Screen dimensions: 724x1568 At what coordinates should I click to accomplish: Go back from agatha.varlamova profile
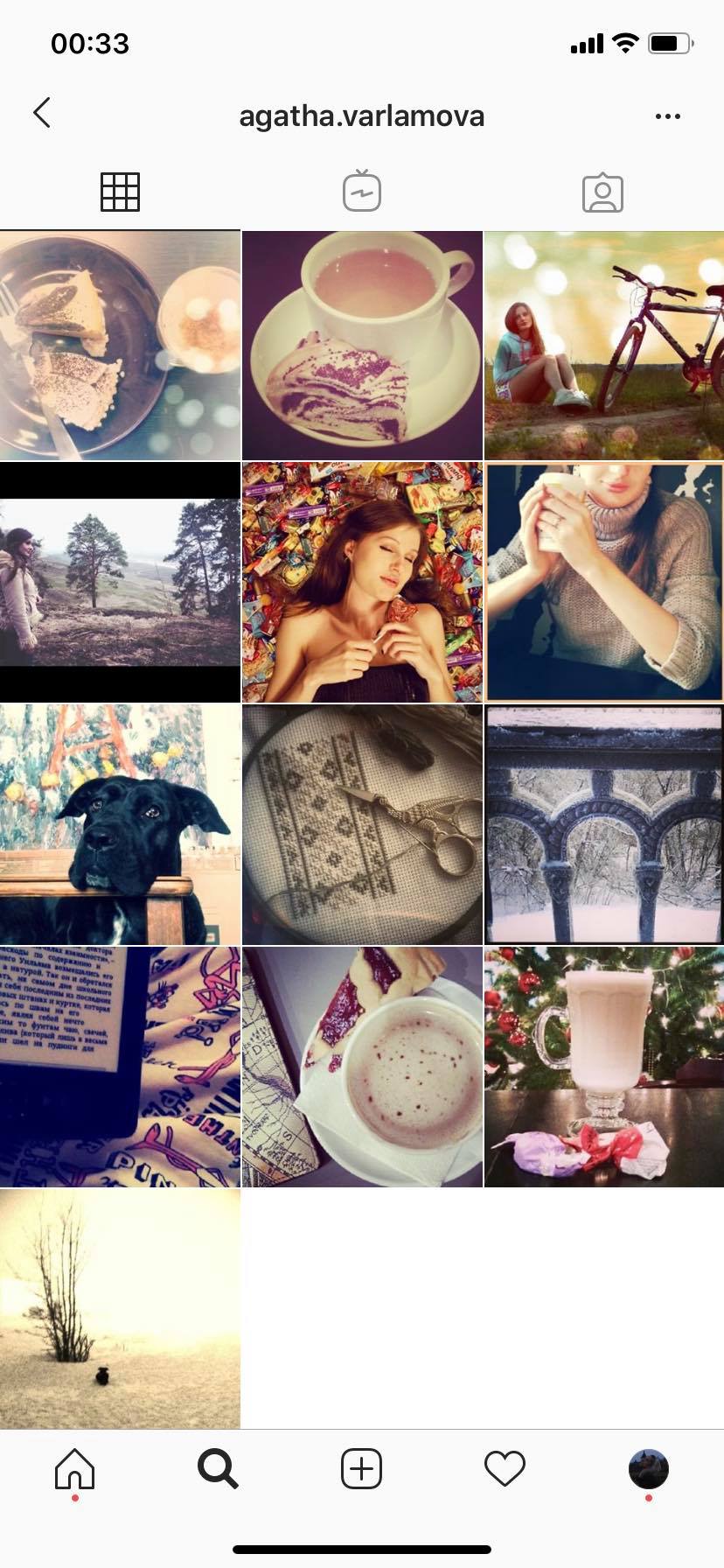tap(41, 113)
